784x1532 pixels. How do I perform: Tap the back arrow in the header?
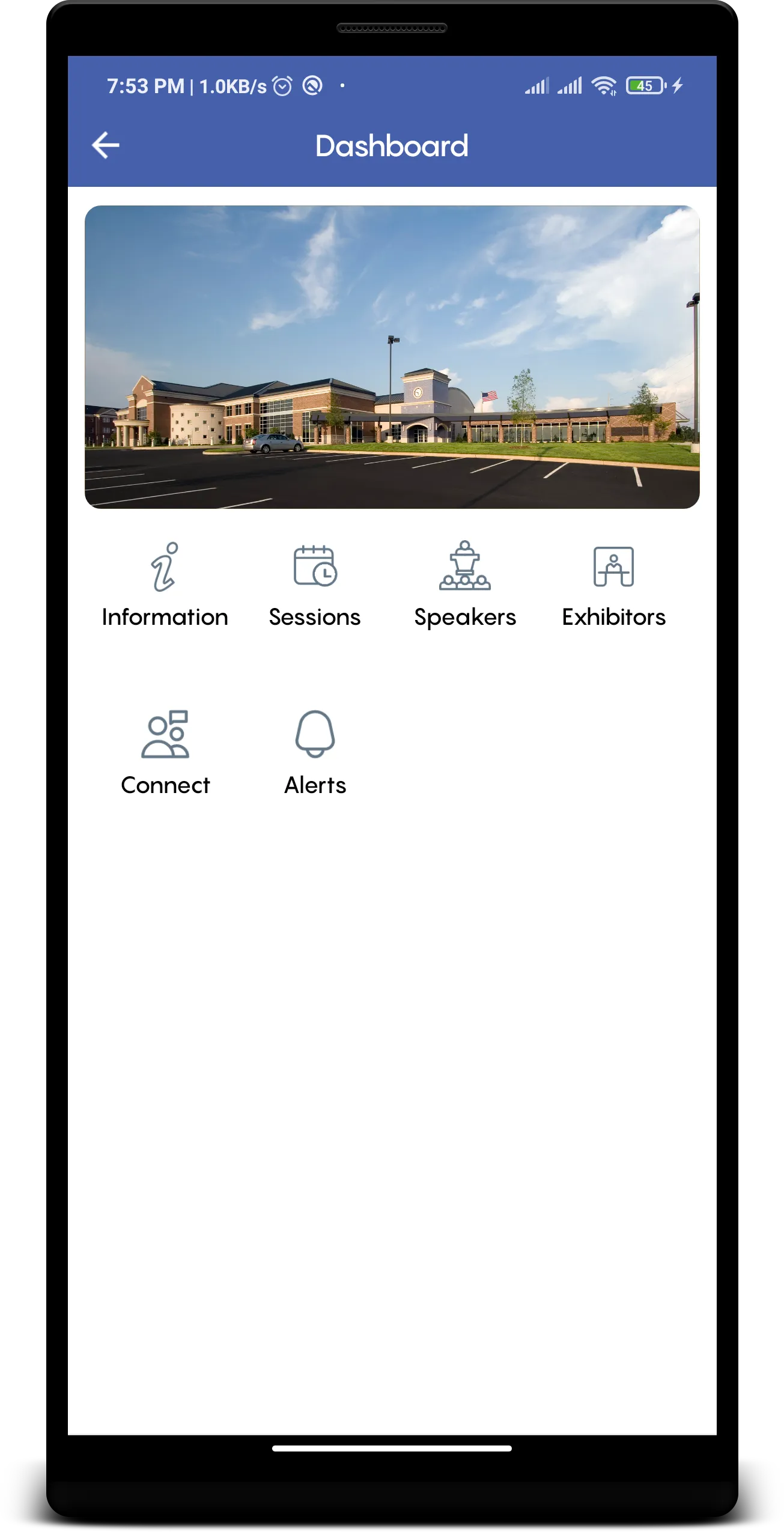coord(105,144)
